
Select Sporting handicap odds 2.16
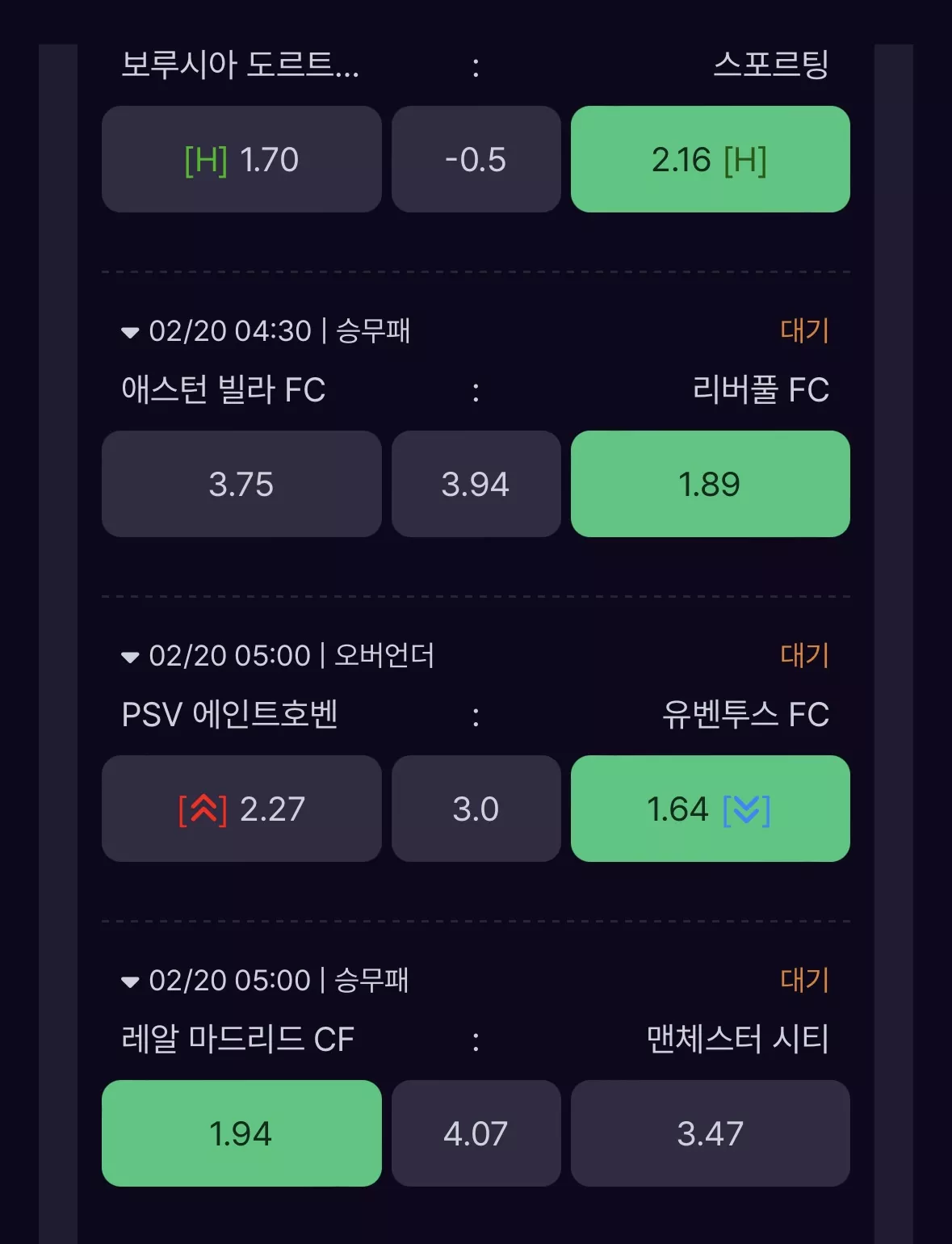[711, 159]
